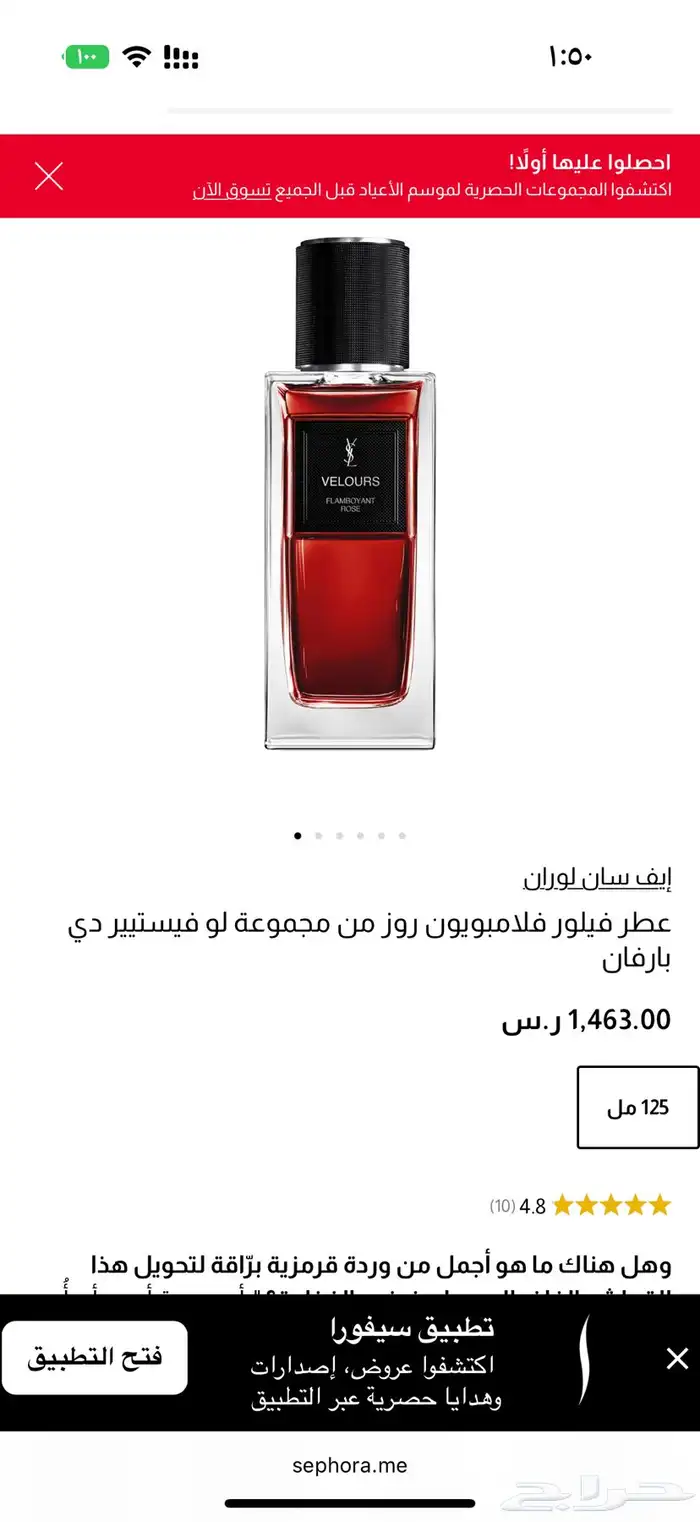Image resolution: width=700 pixels, height=1522 pixels.
Task: Open the إيف سان لوران brand link
Action: [x=597, y=878]
